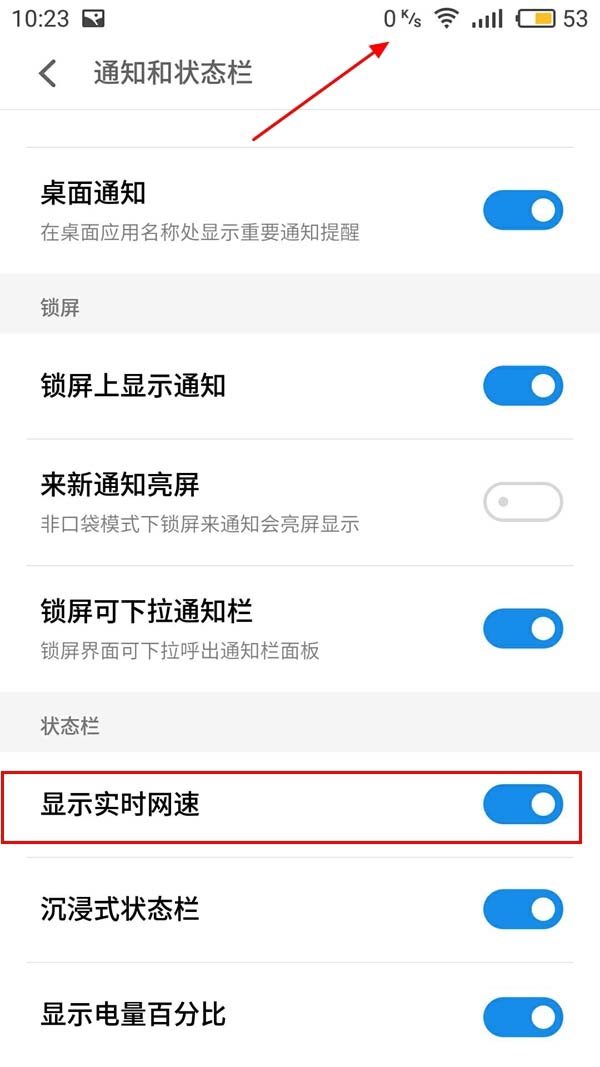Toggle off 锁屏可下拉通知栏
Screen dimensions: 600x1067
coord(523,628)
